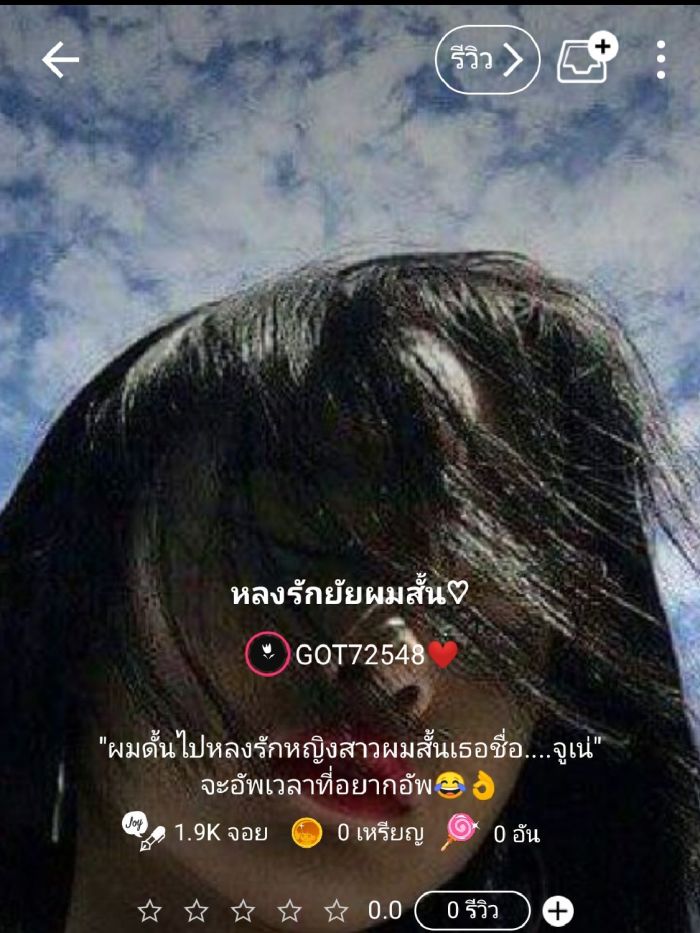Add a new review with plus
700x933 pixels.
click(x=557, y=910)
